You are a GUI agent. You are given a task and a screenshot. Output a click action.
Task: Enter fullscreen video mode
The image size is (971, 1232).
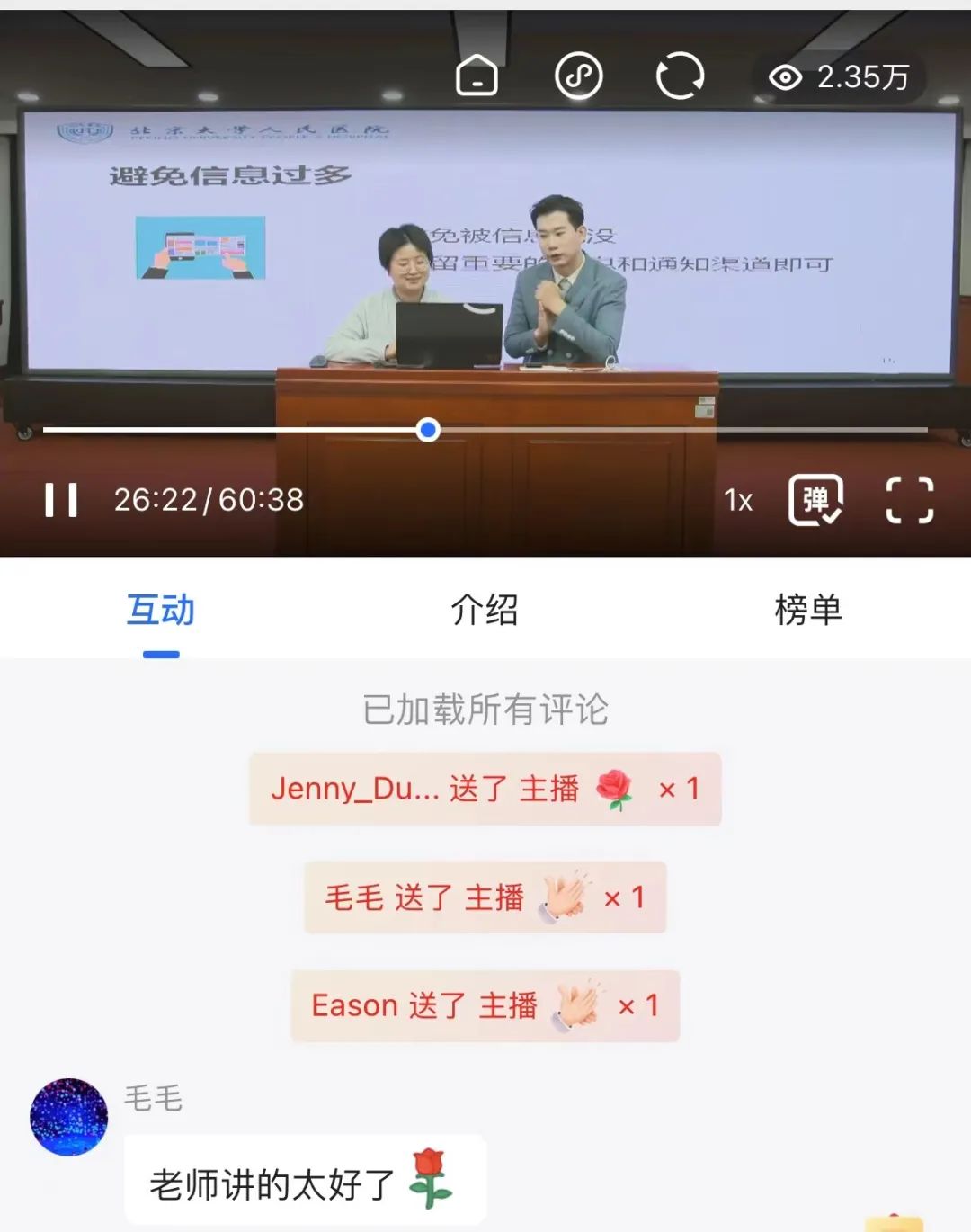tap(909, 500)
